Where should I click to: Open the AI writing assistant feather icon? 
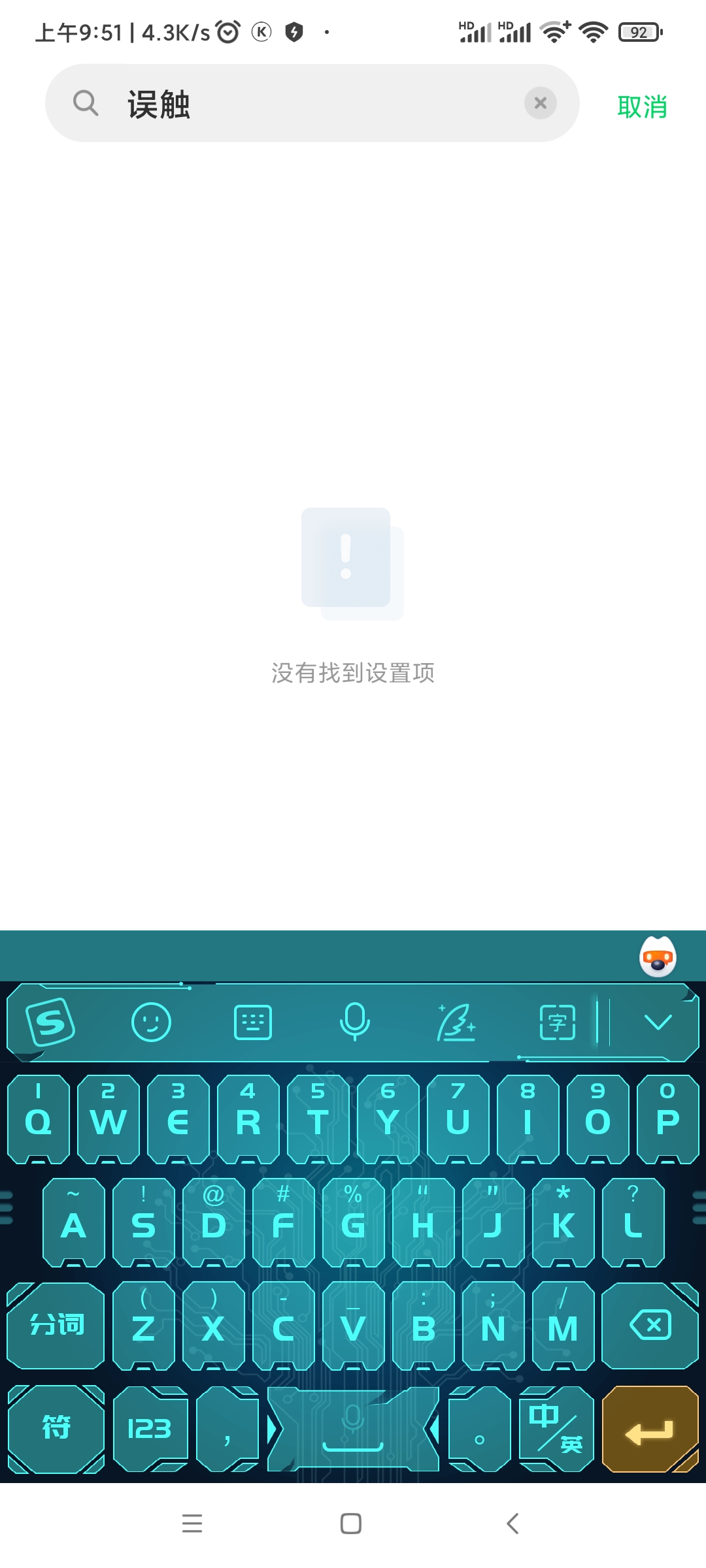[456, 1022]
